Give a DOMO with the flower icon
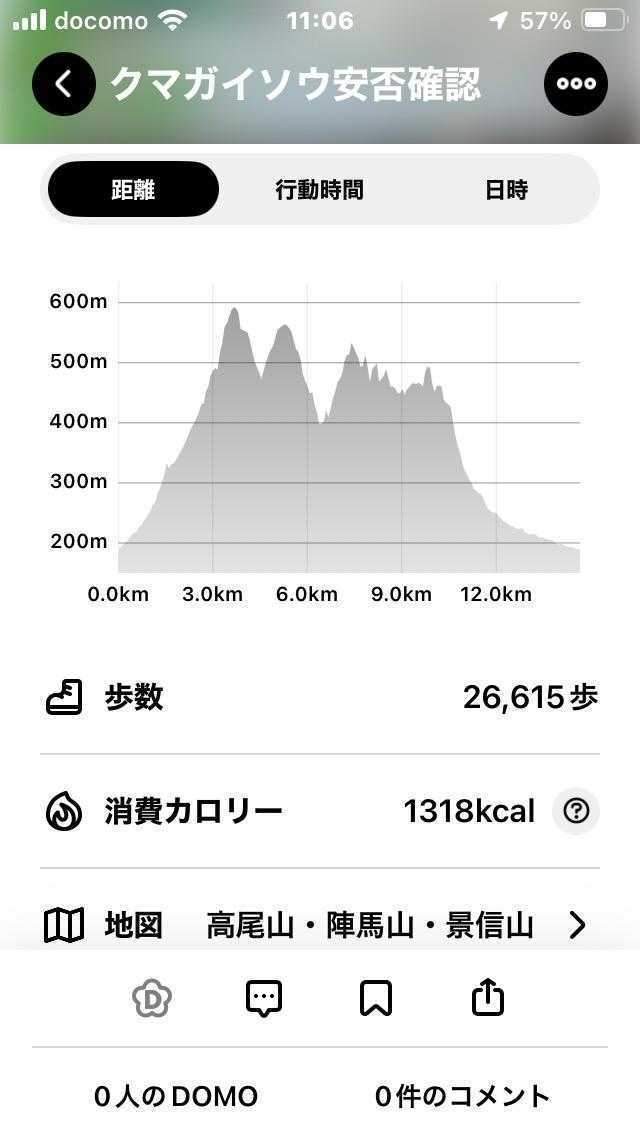The height and width of the screenshot is (1136, 640). pos(152,997)
